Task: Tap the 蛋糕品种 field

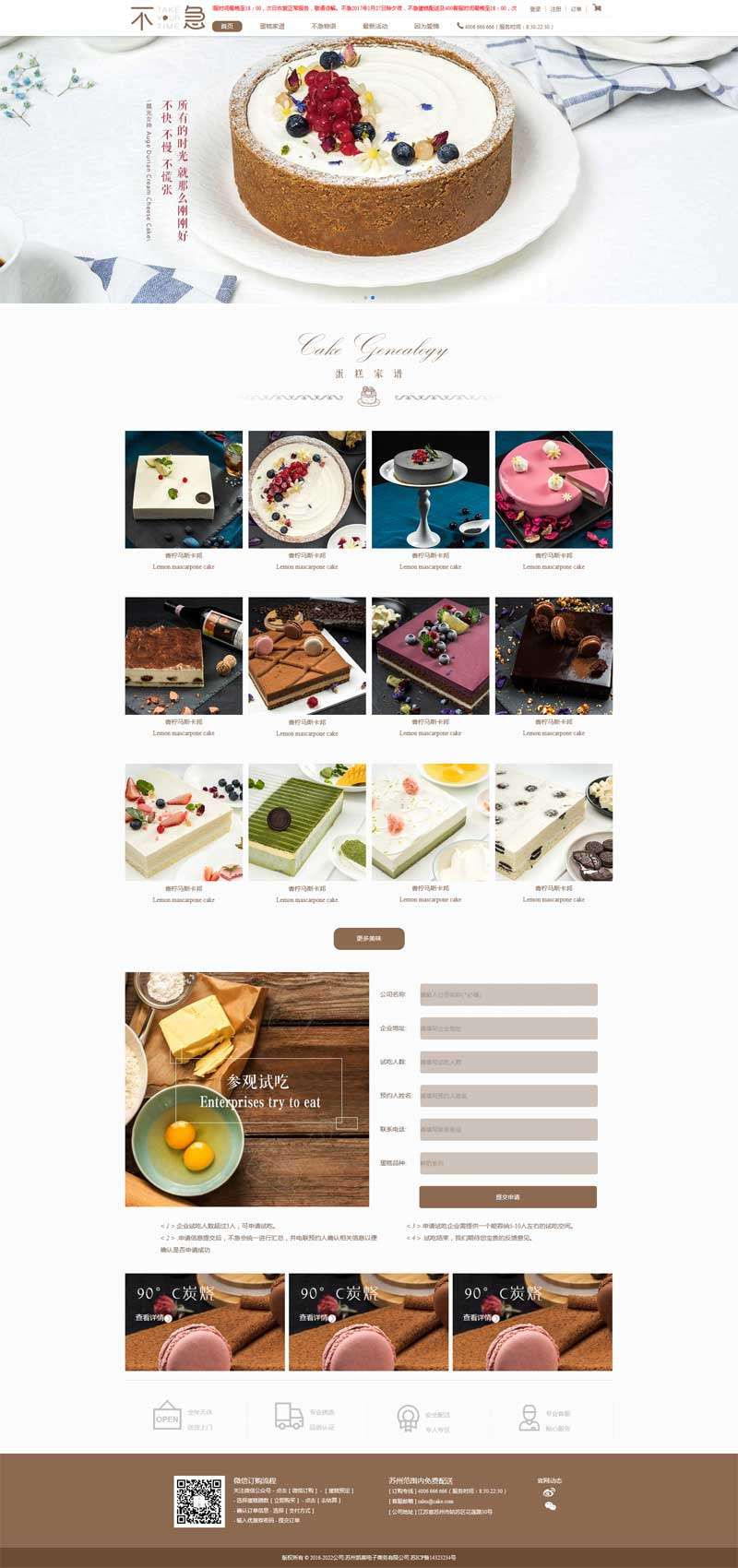Action: pyautogui.click(x=508, y=1163)
